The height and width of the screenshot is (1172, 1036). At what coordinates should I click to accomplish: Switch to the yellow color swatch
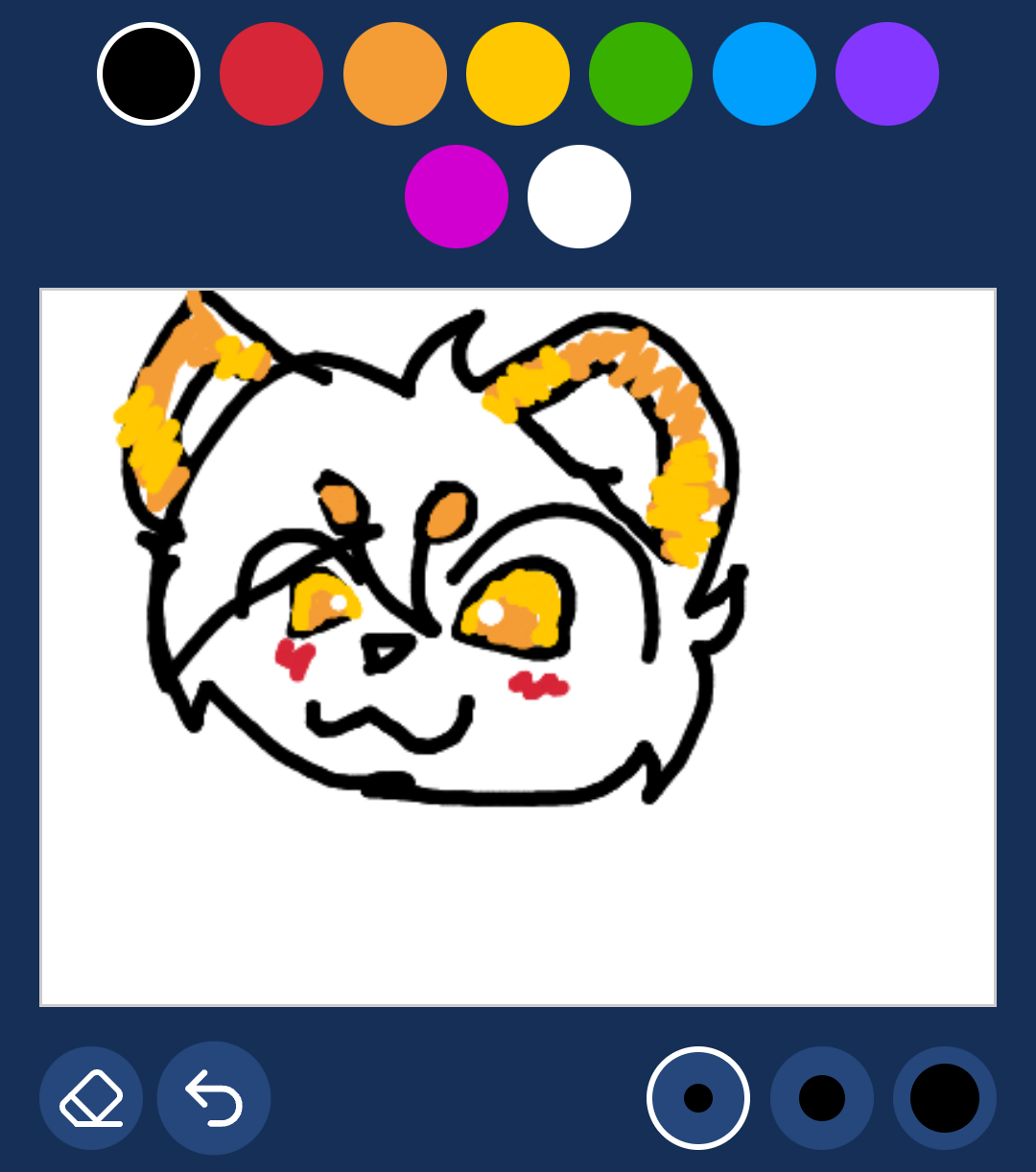(x=518, y=74)
